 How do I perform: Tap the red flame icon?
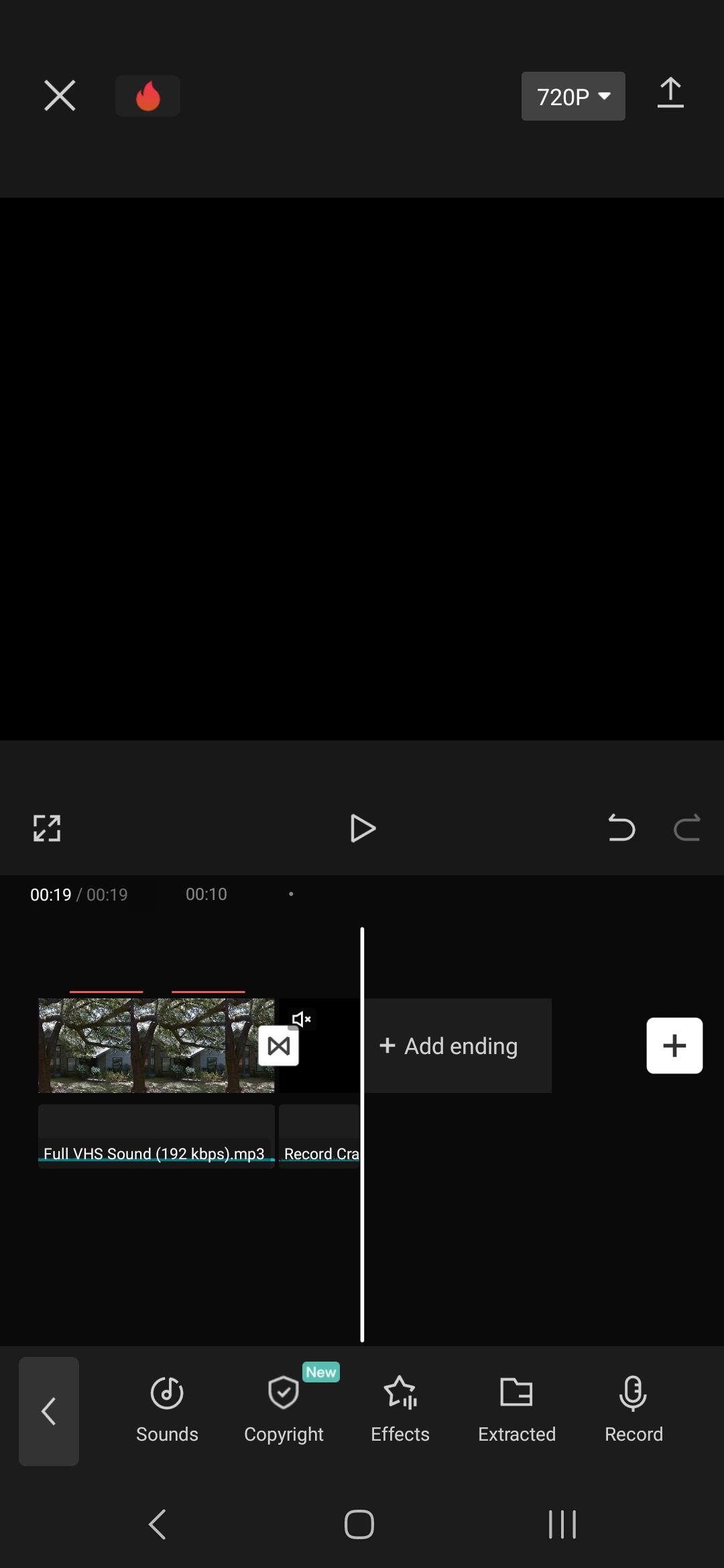point(147,96)
